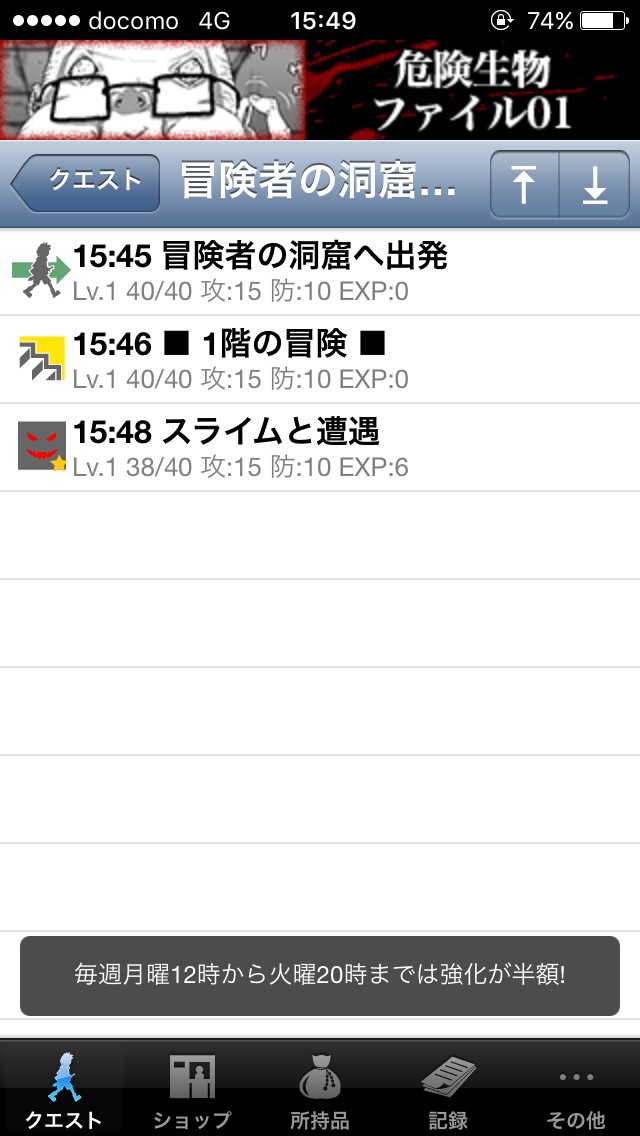This screenshot has height=1136, width=640.
Task: Switch to the ショップ tab
Action: pos(192,1090)
